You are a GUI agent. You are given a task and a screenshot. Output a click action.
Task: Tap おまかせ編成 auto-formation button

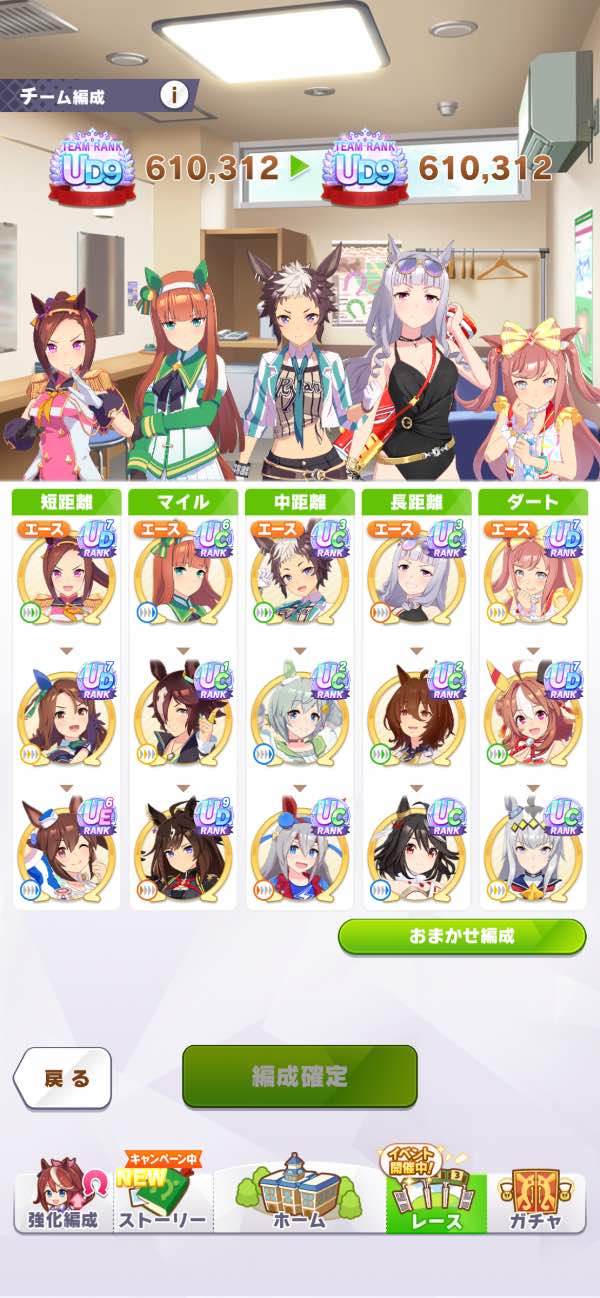click(461, 937)
